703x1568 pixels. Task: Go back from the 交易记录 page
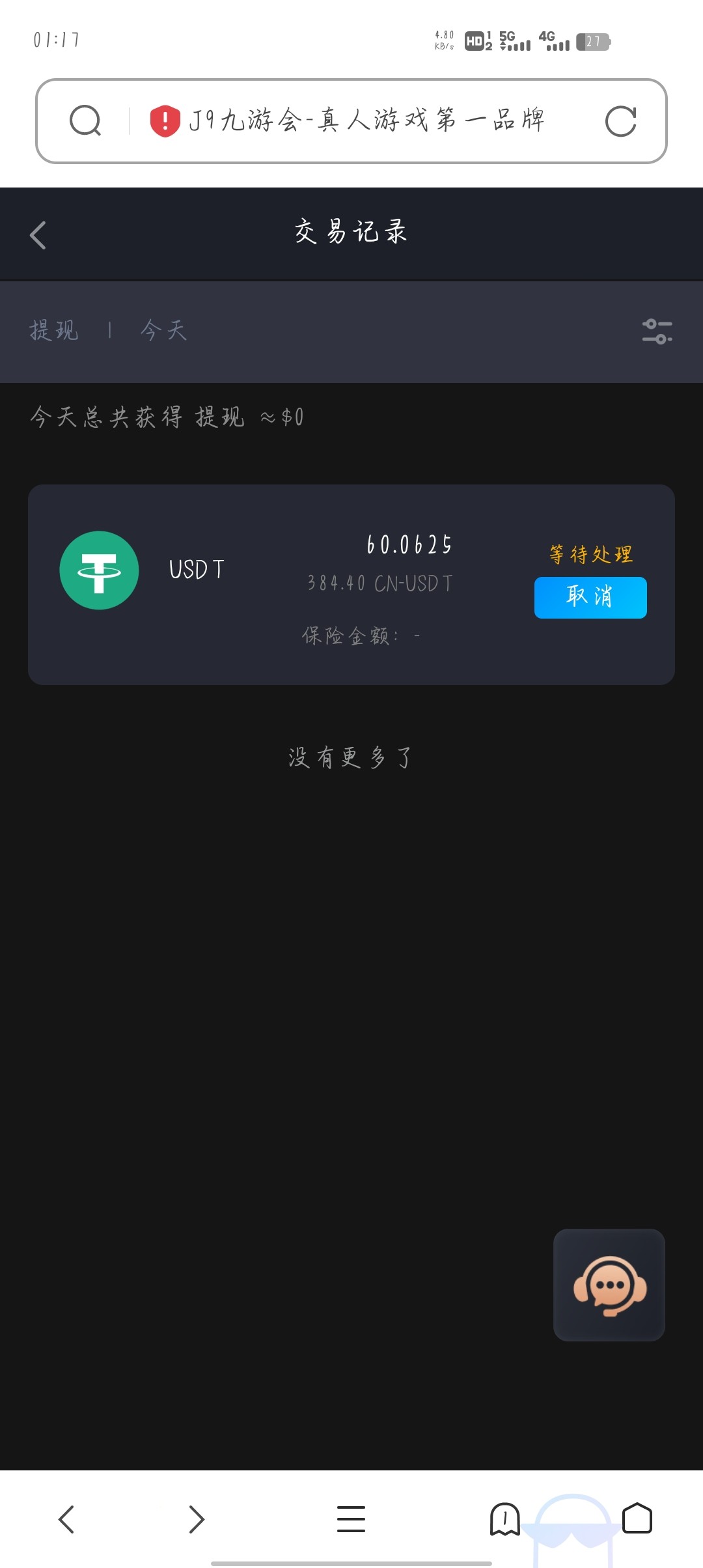(x=38, y=235)
